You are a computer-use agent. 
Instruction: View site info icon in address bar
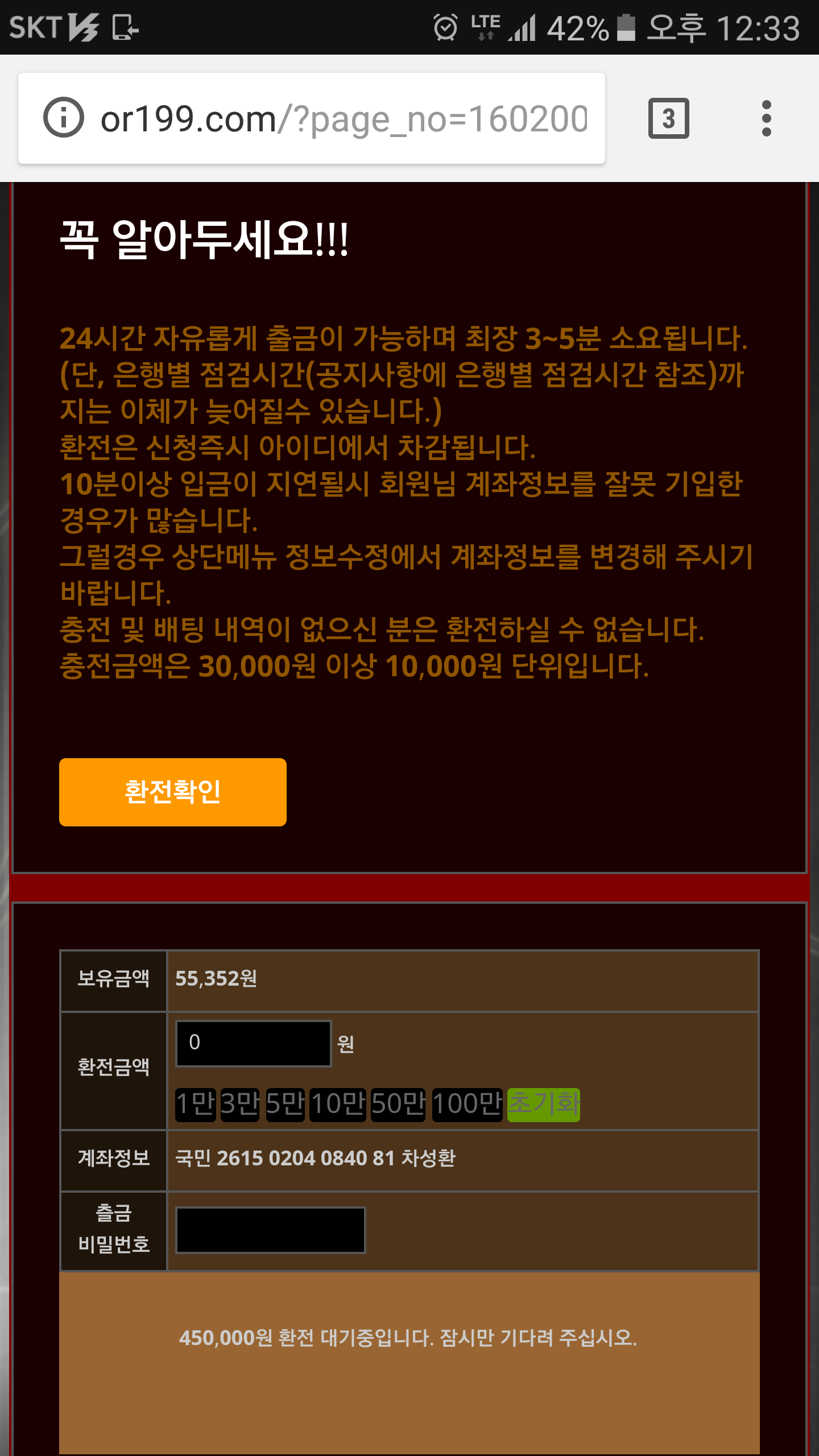coord(64,118)
